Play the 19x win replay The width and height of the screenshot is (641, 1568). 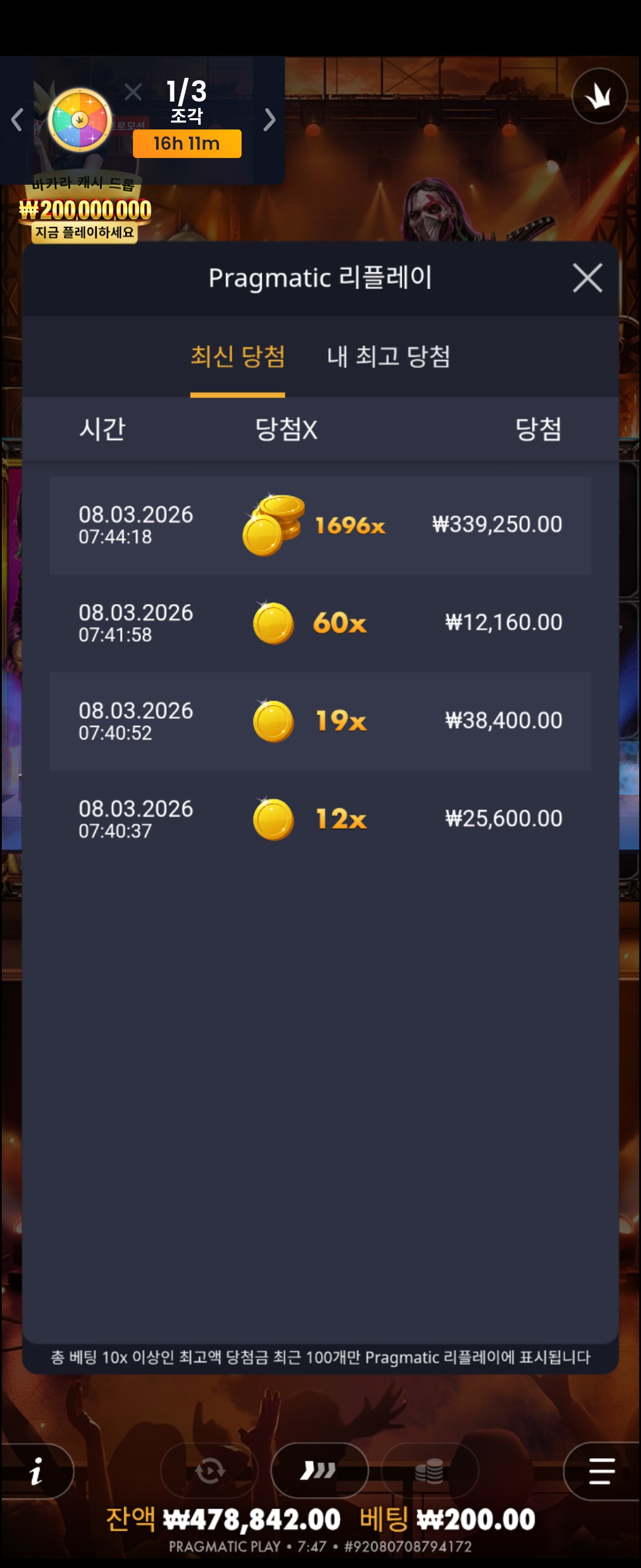(320, 721)
